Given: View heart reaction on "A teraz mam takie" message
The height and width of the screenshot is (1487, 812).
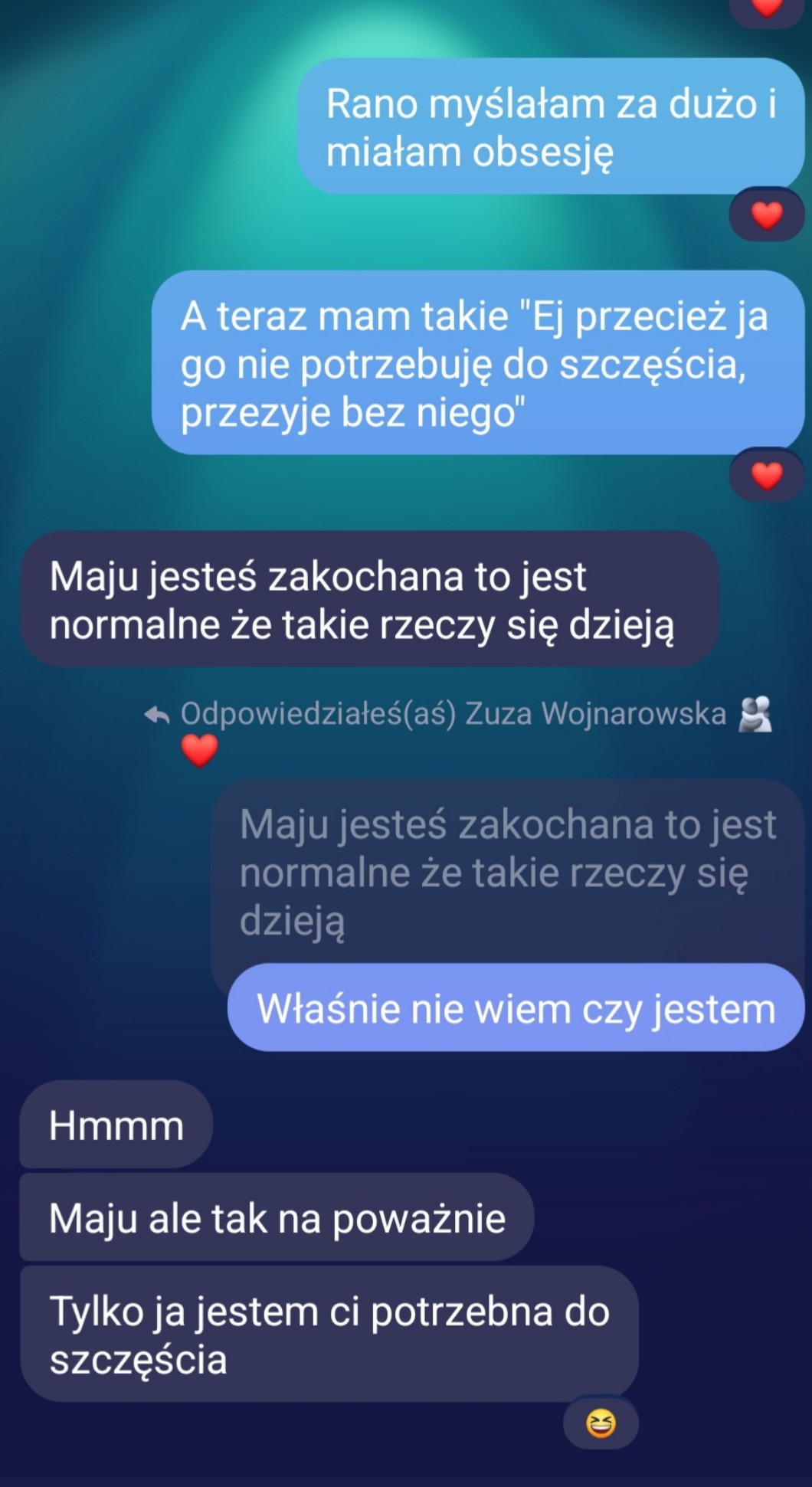Looking at the screenshot, I should [x=766, y=476].
